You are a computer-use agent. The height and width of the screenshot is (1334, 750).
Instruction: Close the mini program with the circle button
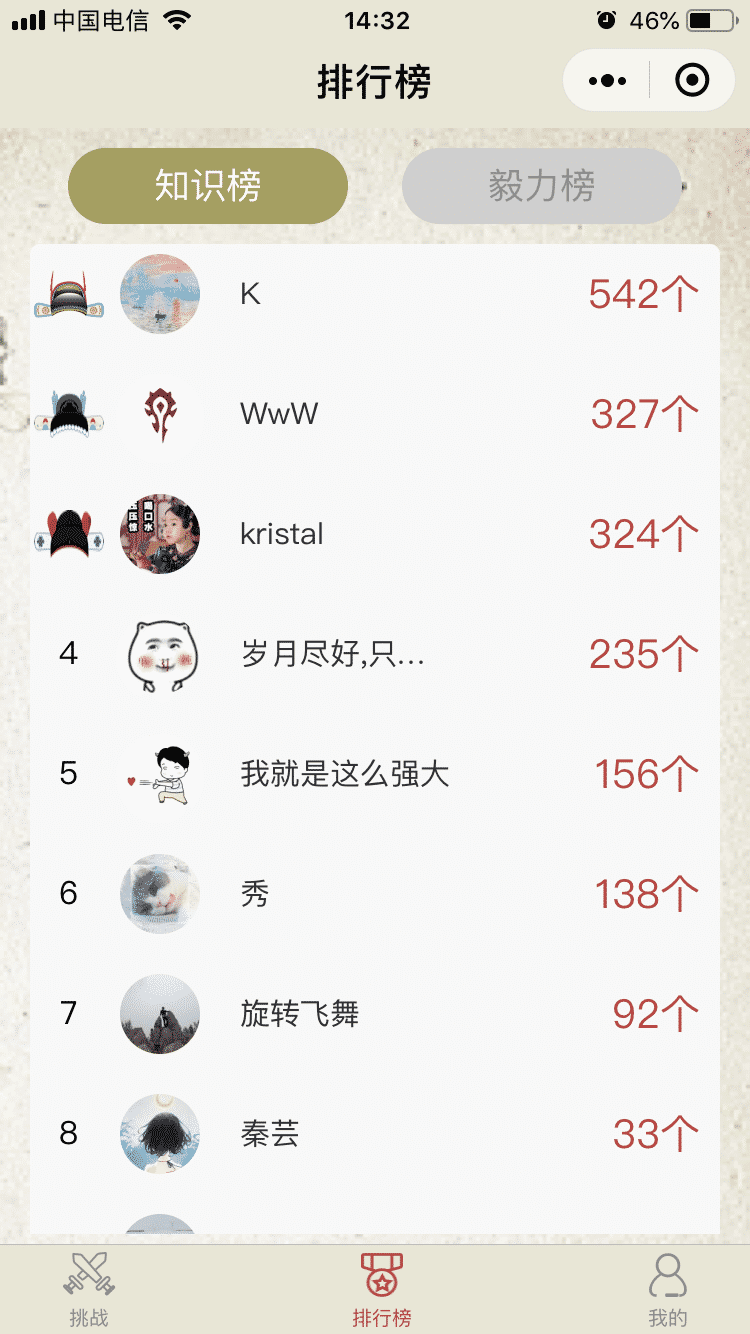[x=692, y=80]
